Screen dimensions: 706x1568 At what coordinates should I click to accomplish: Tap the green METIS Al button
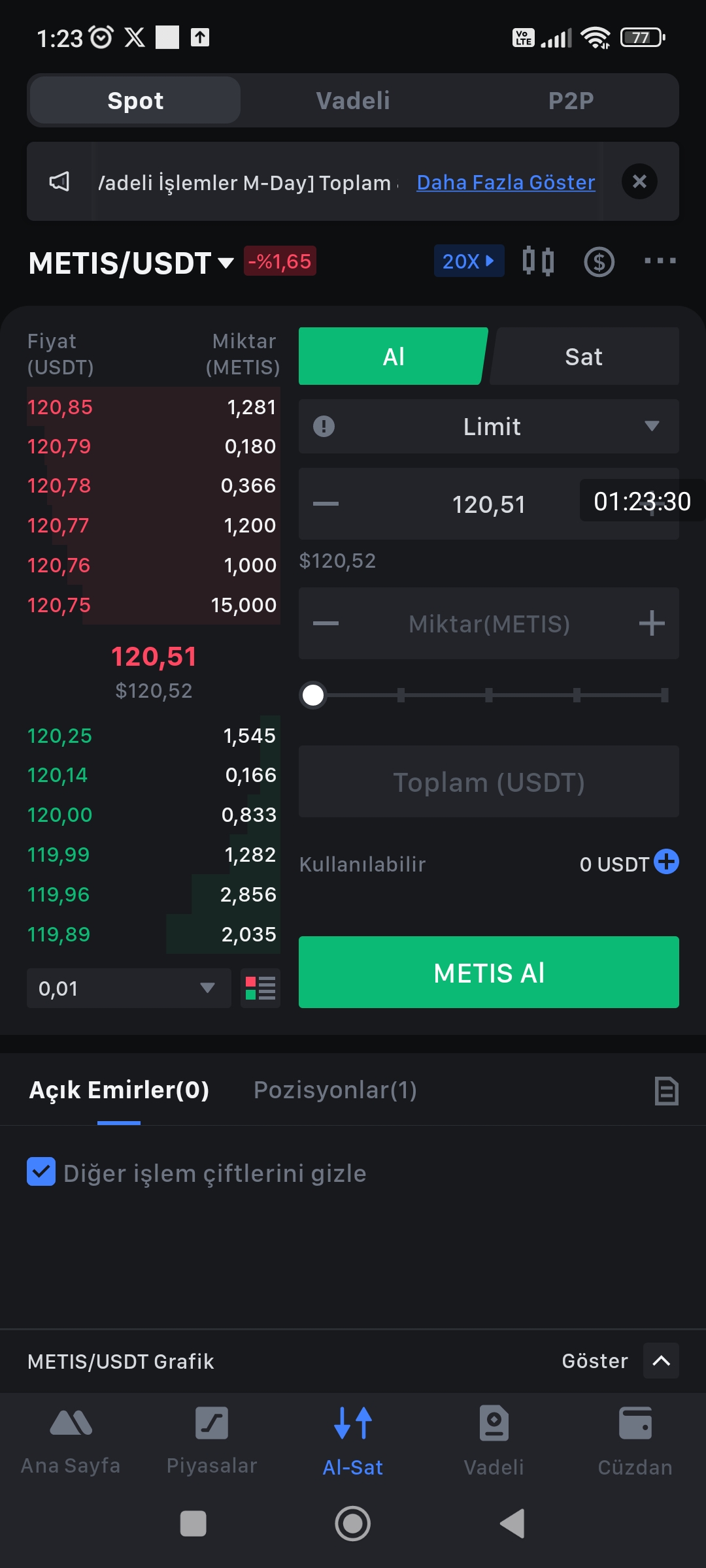click(489, 972)
